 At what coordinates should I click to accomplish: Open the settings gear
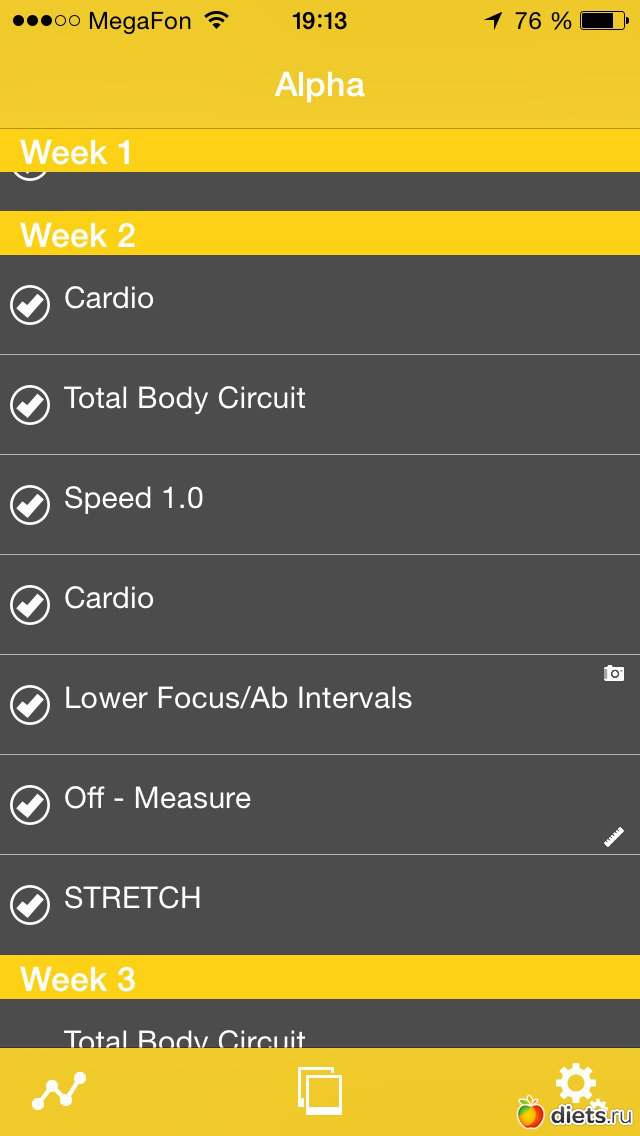577,1084
